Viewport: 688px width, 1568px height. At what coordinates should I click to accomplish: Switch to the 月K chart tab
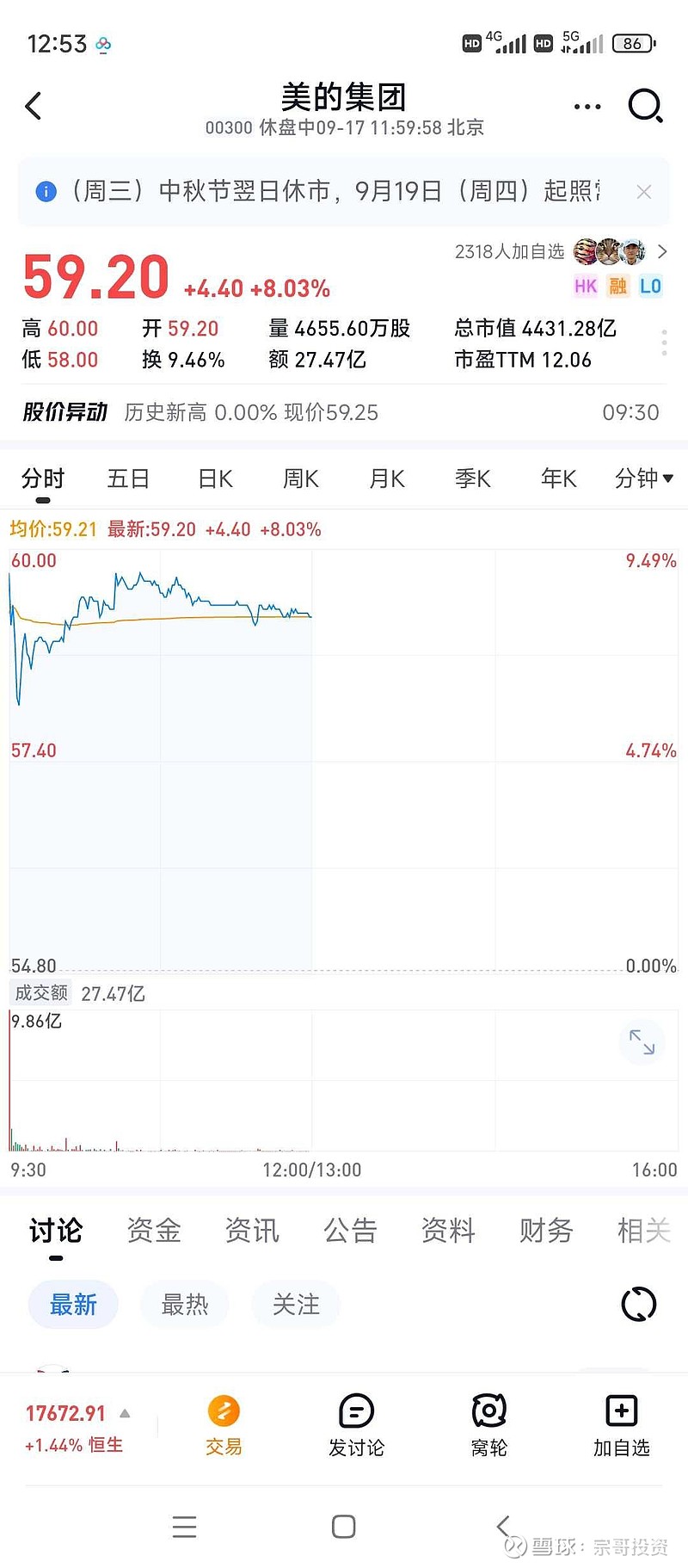387,478
